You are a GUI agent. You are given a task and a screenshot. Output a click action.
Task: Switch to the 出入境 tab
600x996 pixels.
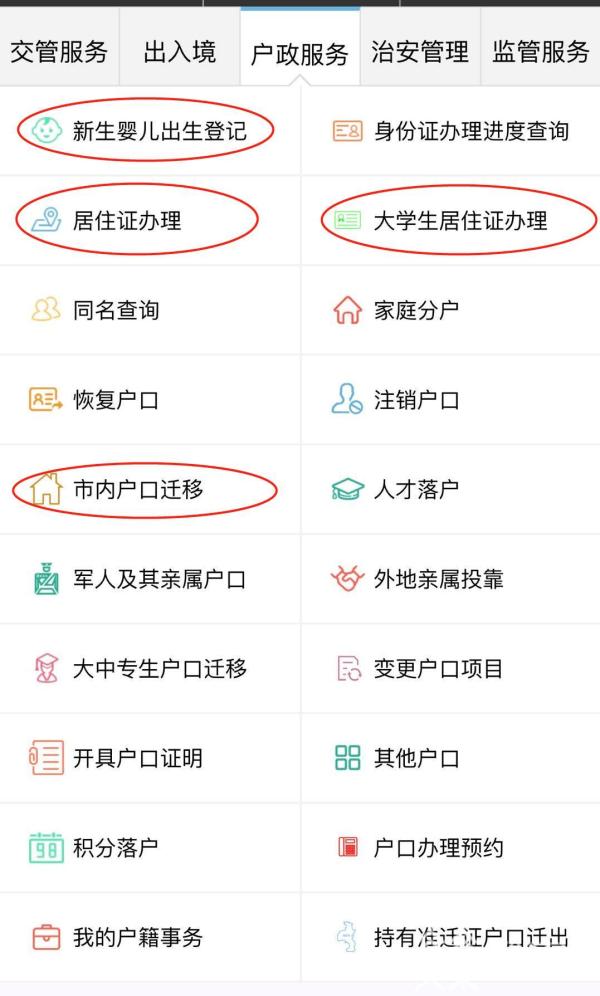[x=179, y=52]
